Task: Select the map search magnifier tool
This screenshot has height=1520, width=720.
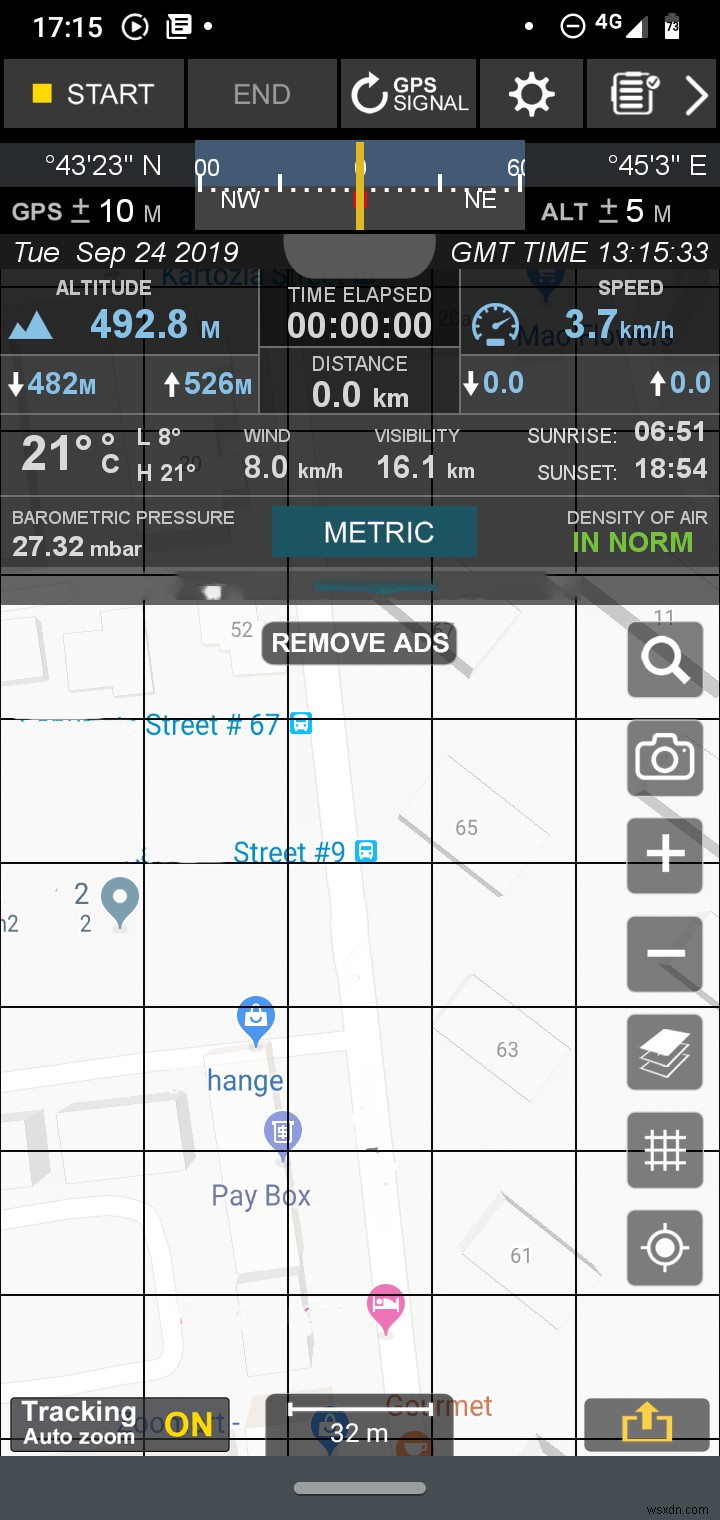Action: coord(664,660)
